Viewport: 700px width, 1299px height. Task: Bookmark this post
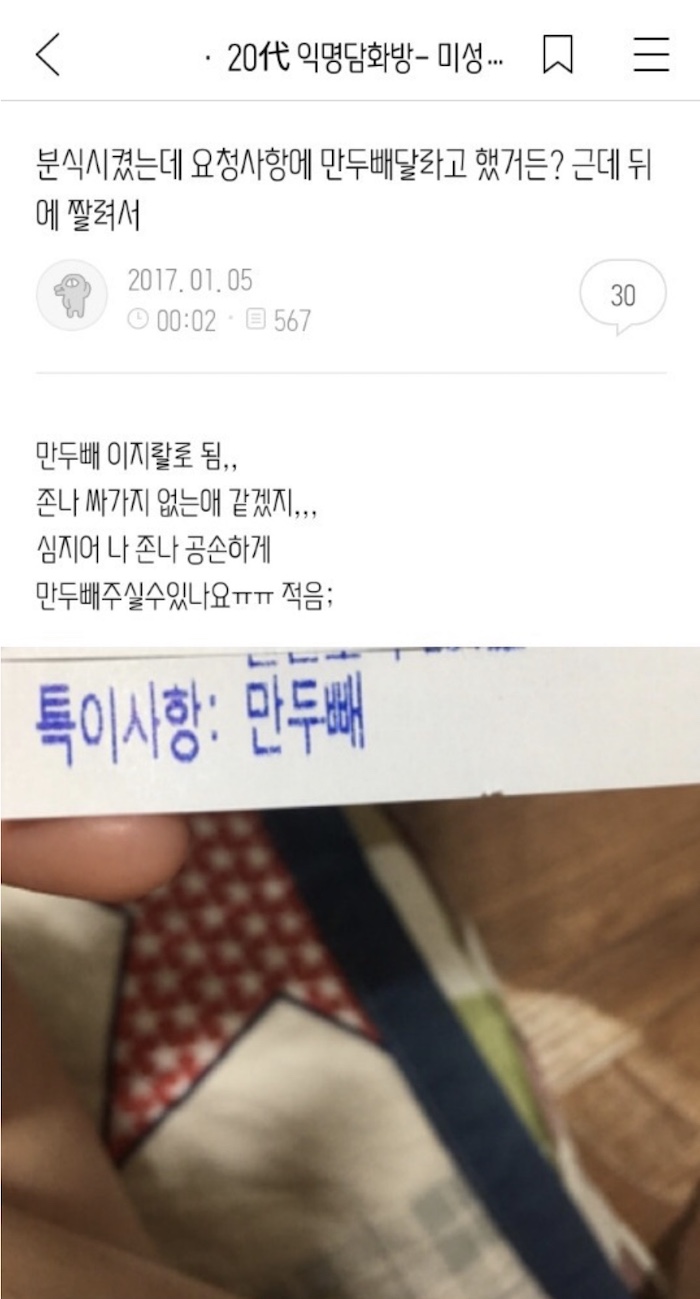[557, 54]
